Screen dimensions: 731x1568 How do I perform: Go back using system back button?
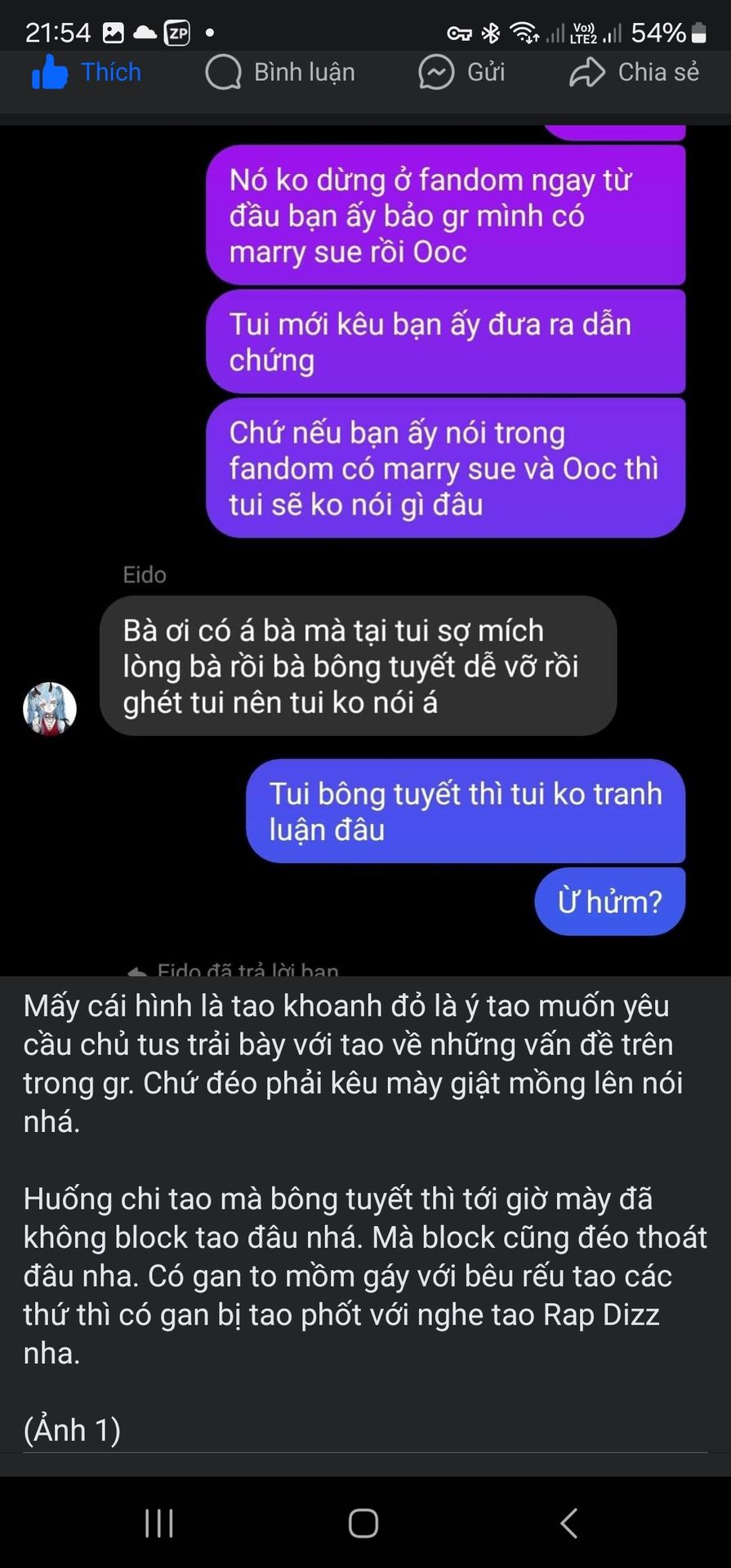(569, 1523)
